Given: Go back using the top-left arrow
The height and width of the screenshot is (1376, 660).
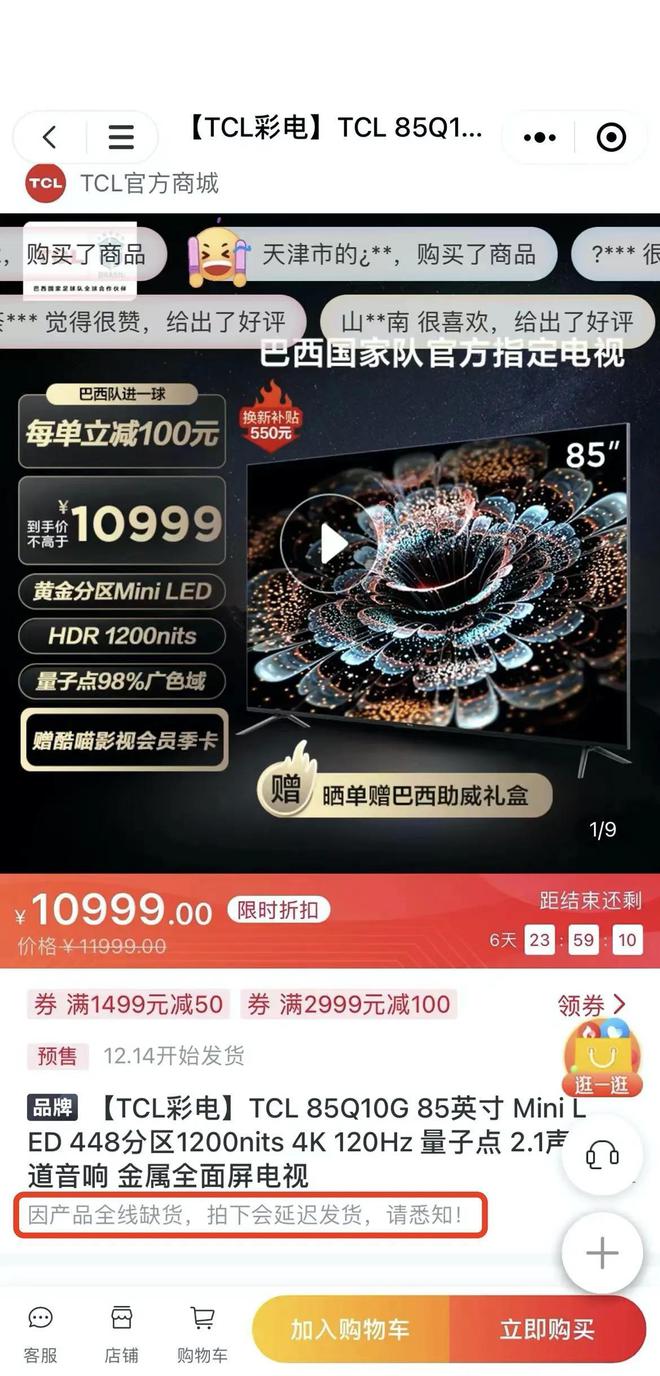Looking at the screenshot, I should [49, 137].
